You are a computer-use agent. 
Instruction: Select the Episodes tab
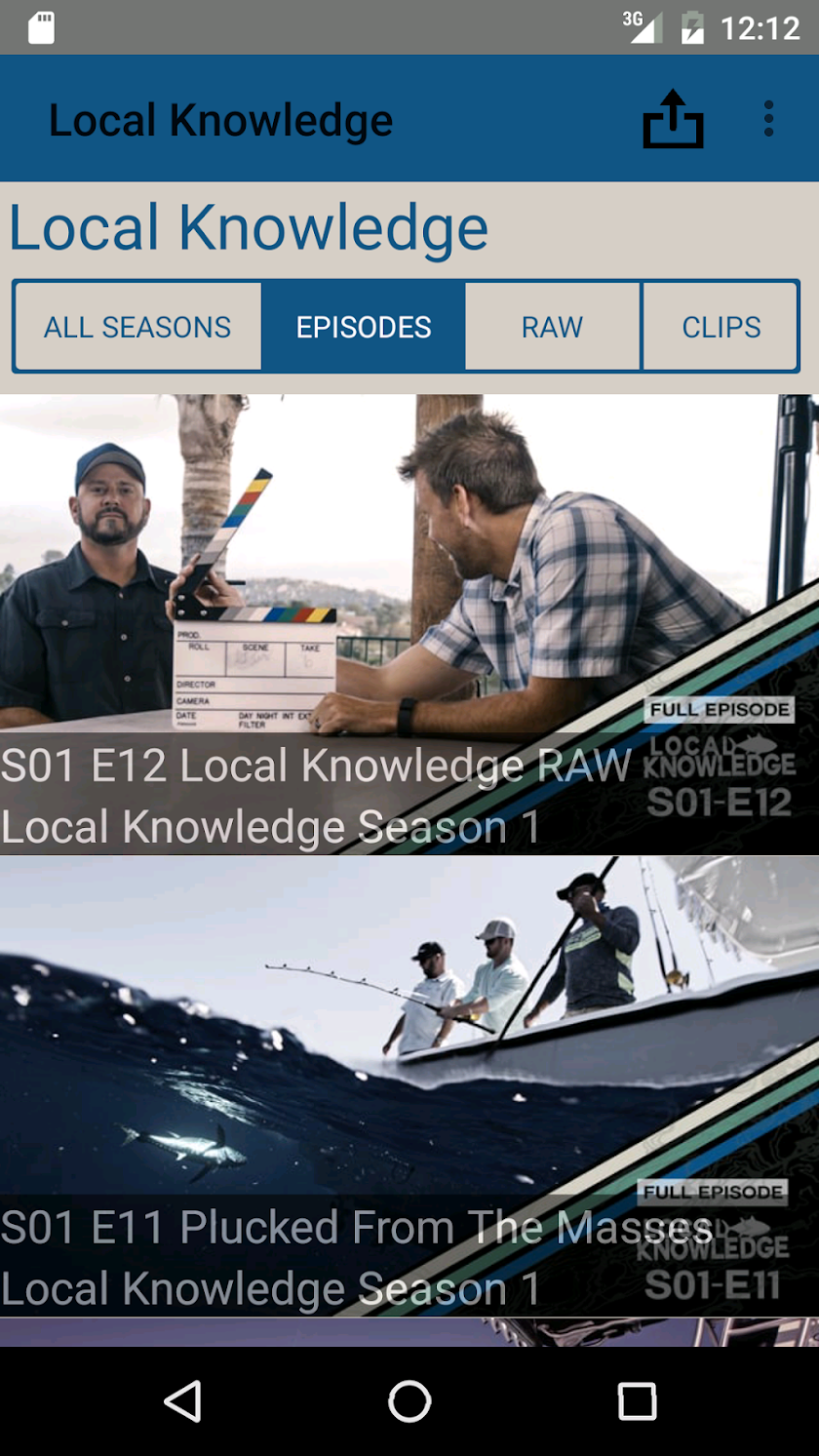(x=364, y=327)
